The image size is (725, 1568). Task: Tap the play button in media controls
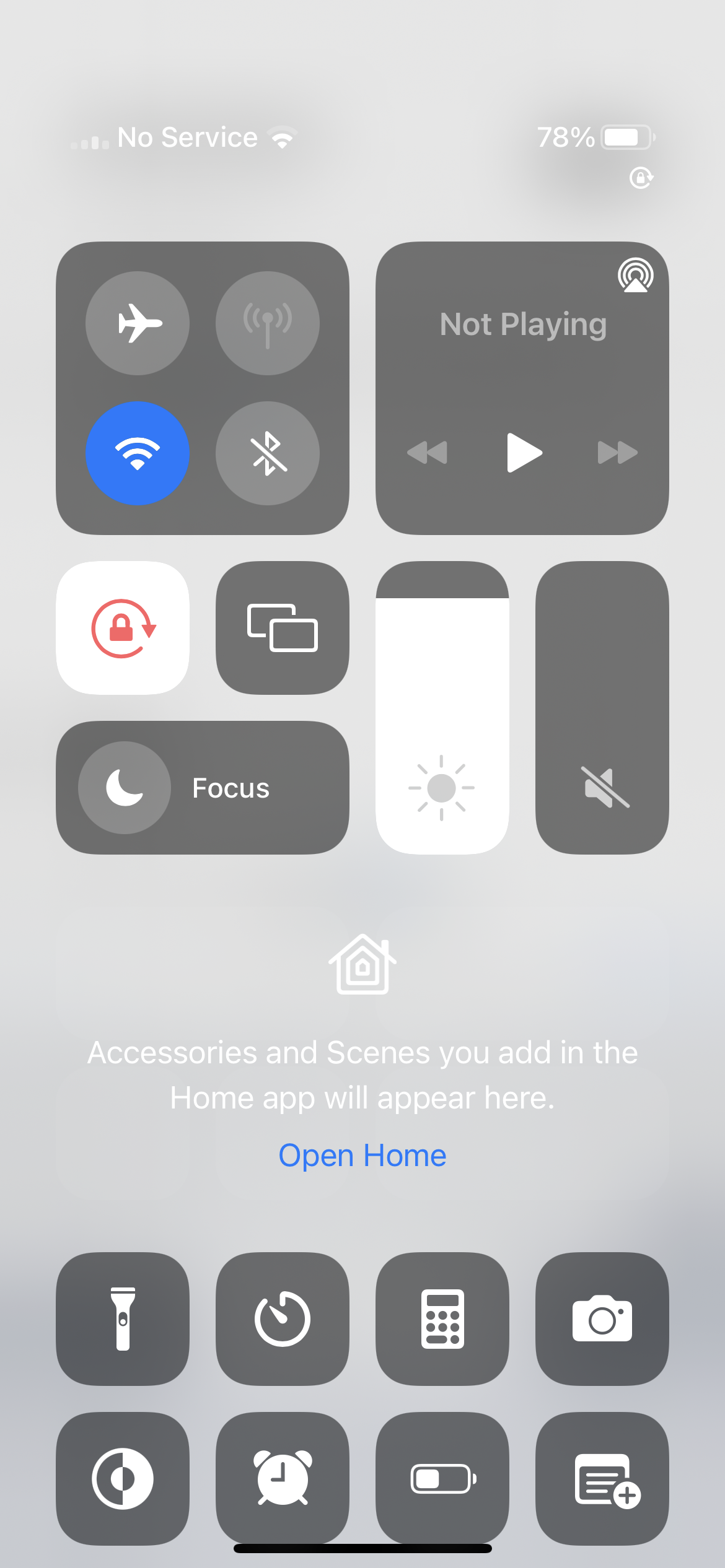pyautogui.click(x=524, y=453)
